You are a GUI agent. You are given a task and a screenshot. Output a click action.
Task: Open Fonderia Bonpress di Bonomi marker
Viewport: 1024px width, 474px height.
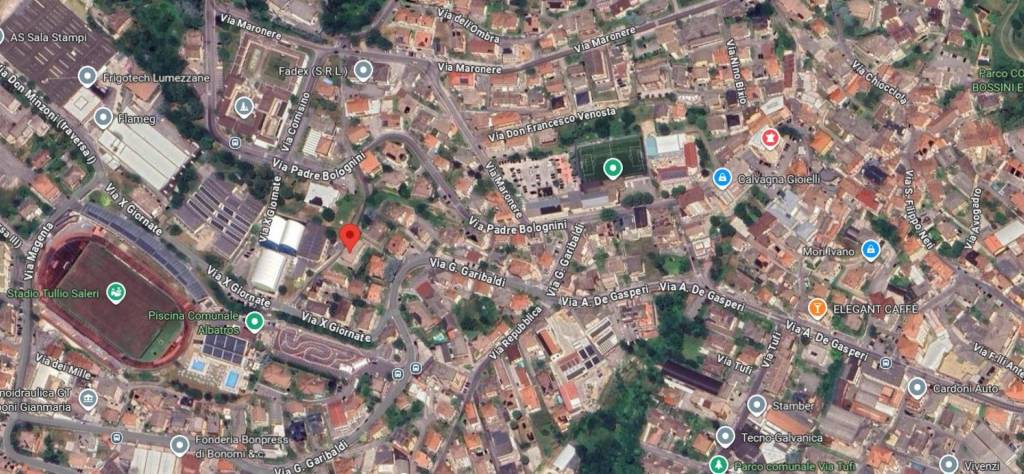[179, 446]
